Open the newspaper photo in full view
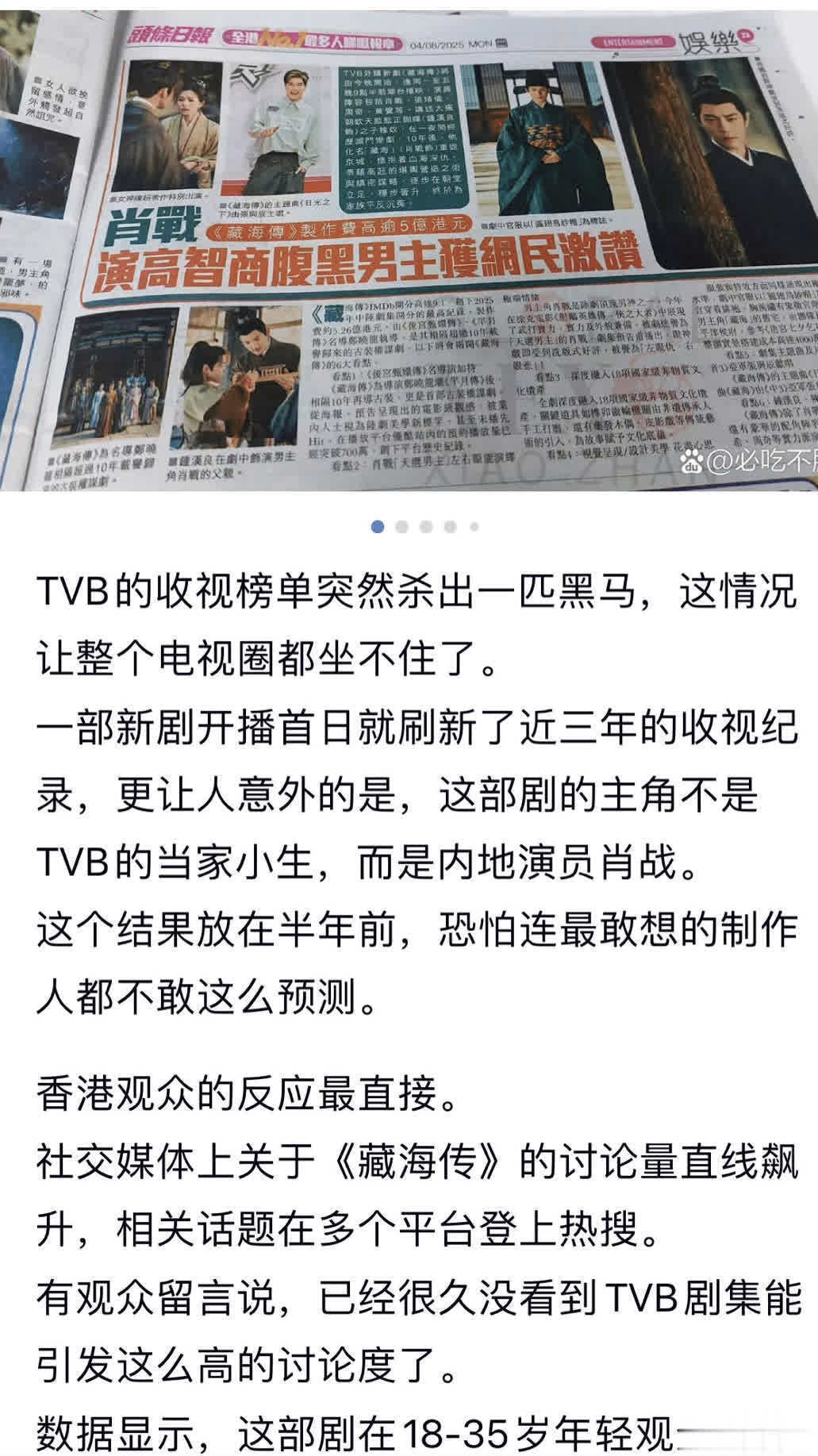The image size is (818, 1456). 409,246
